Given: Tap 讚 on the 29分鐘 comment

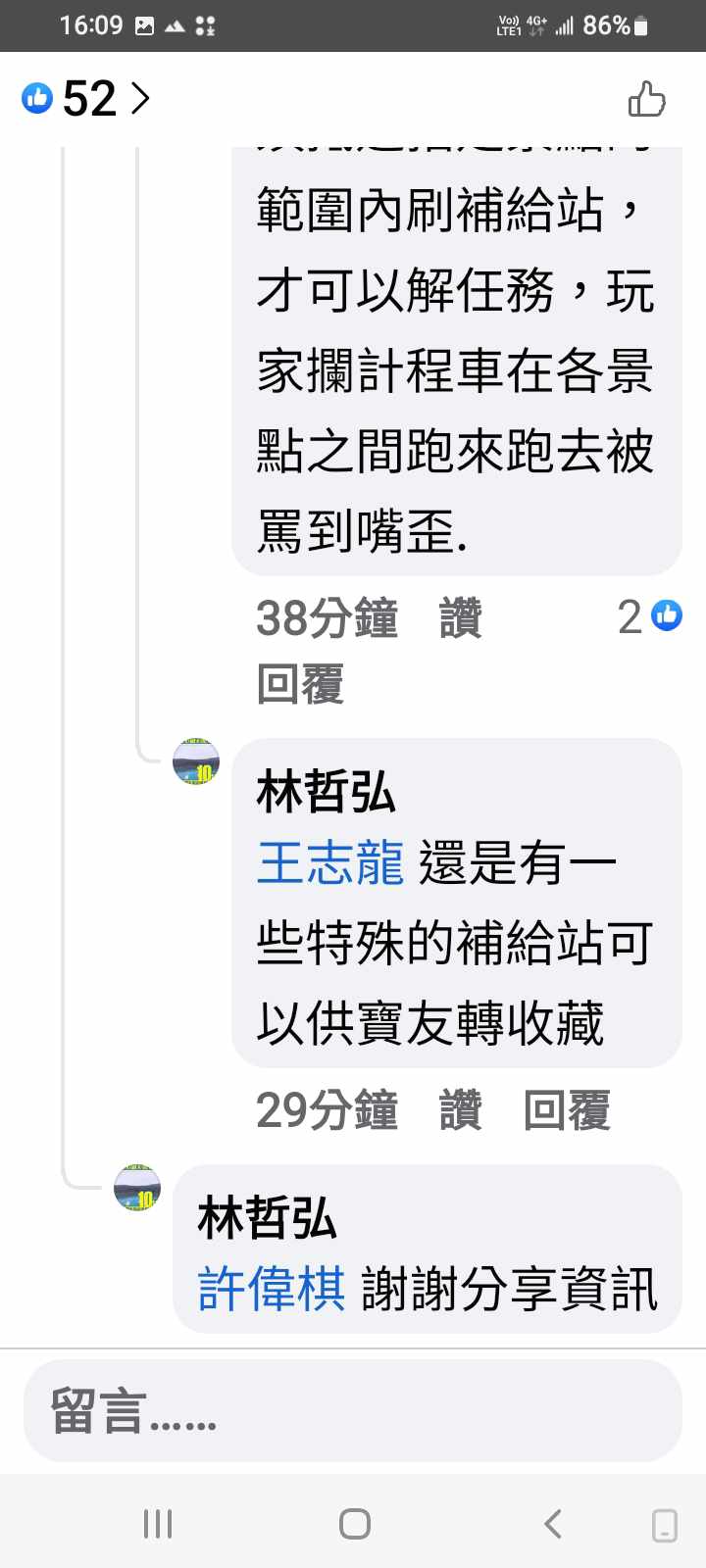Looking at the screenshot, I should pyautogui.click(x=460, y=1110).
